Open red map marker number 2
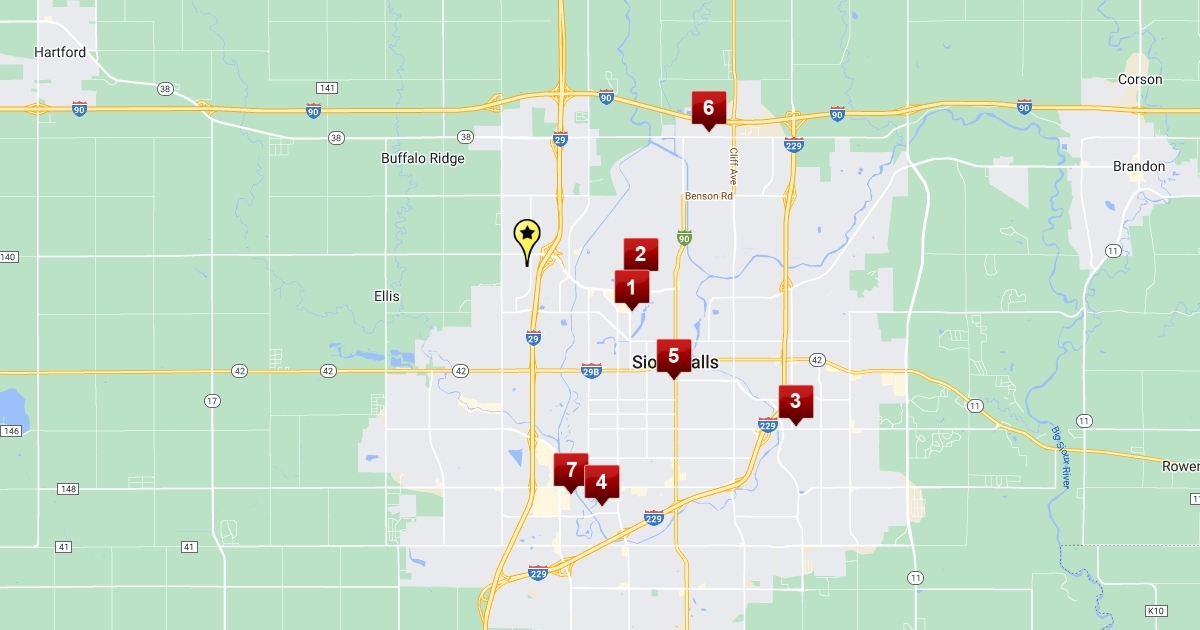The image size is (1200, 630). click(641, 254)
